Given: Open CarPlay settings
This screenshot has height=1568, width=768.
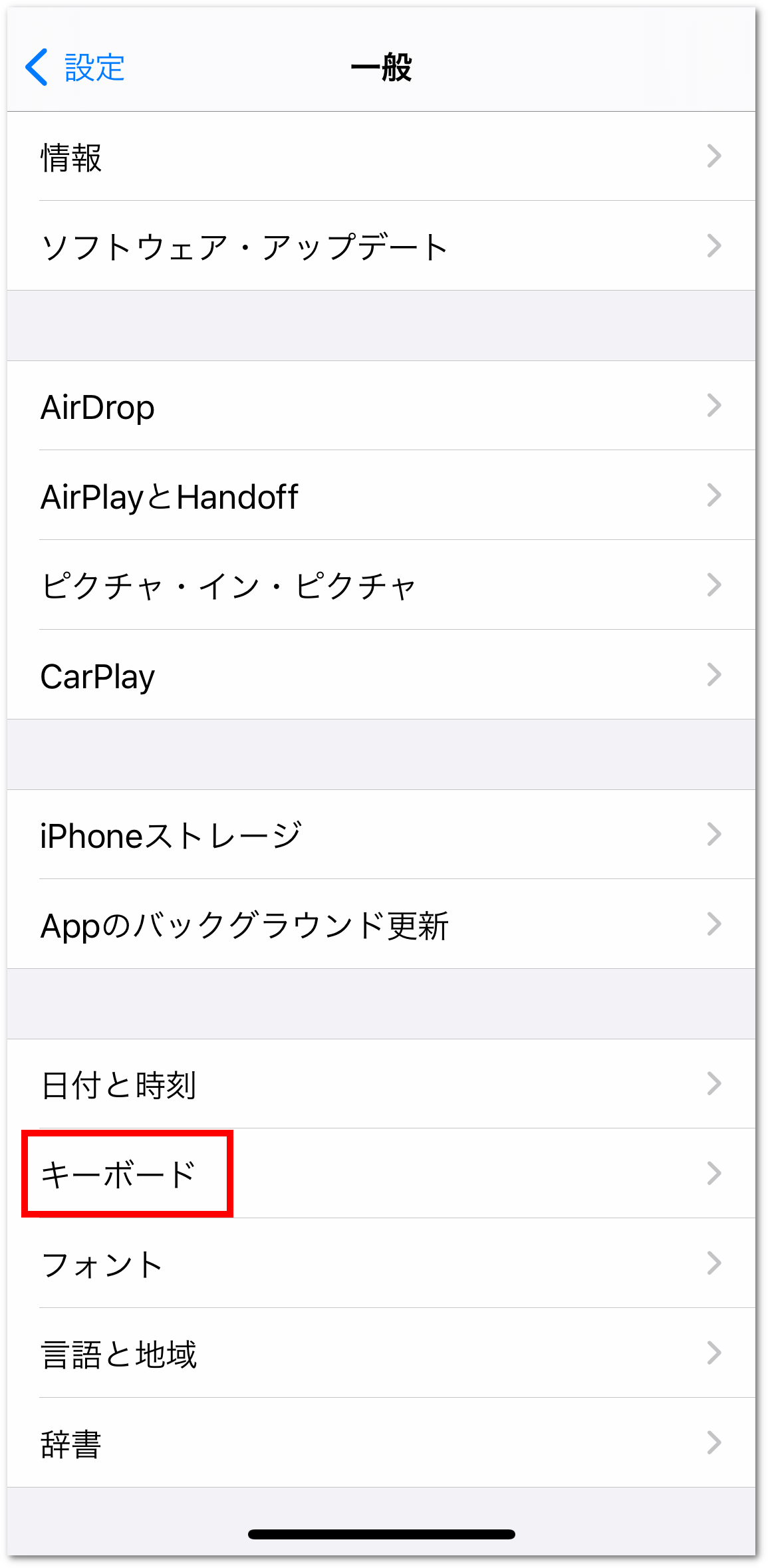Looking at the screenshot, I should point(381,675).
